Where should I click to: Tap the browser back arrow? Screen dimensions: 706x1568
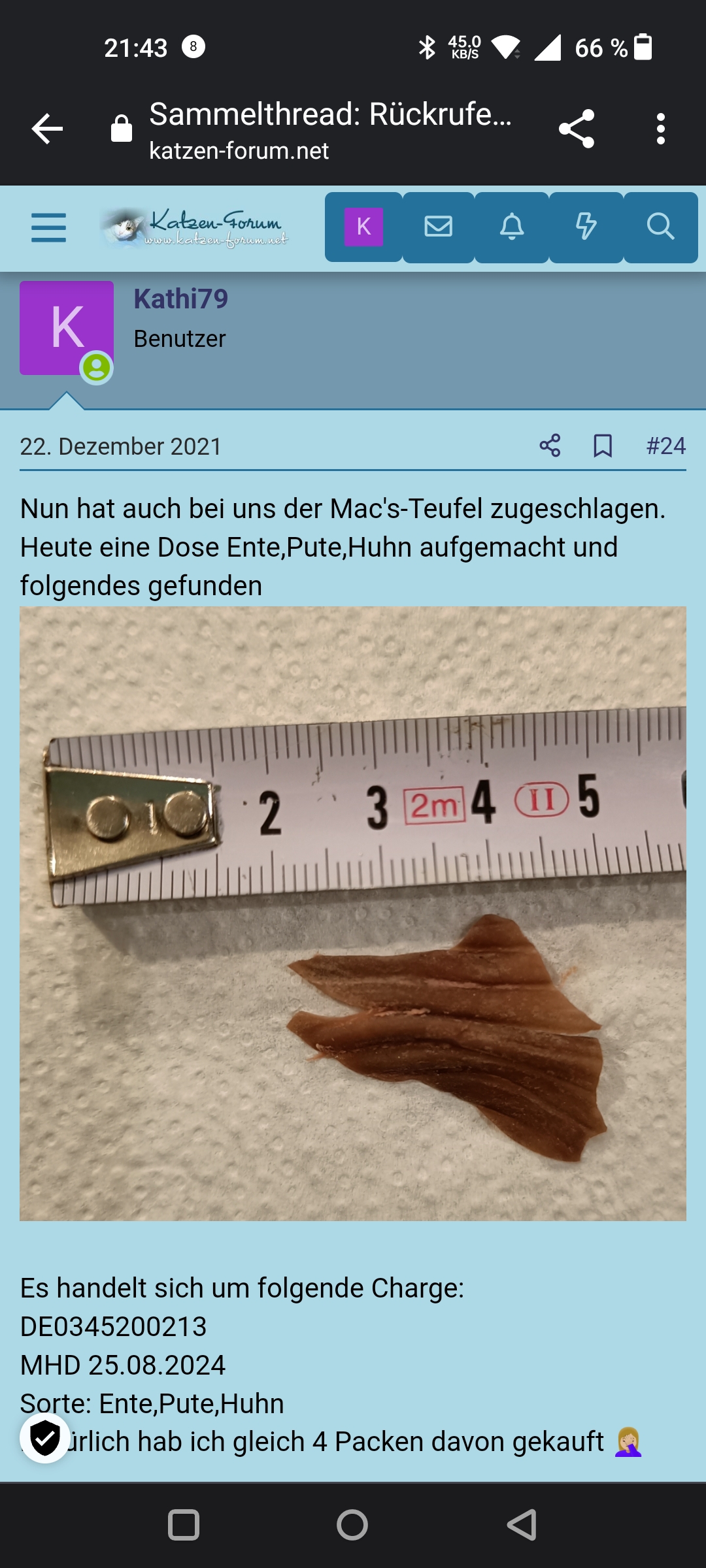[48, 129]
